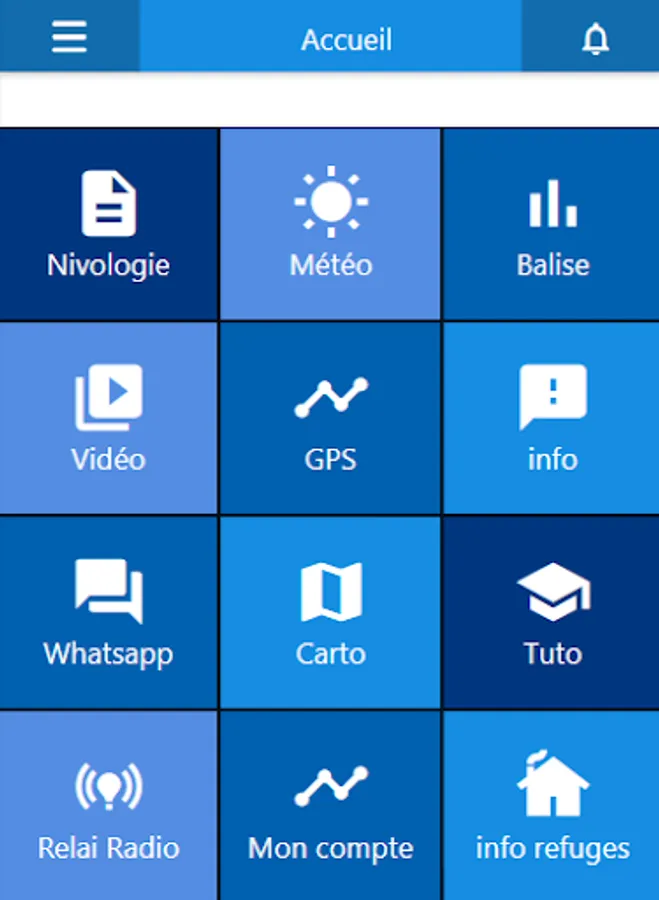The image size is (659, 900).
Task: Open the notifications bell
Action: (595, 38)
